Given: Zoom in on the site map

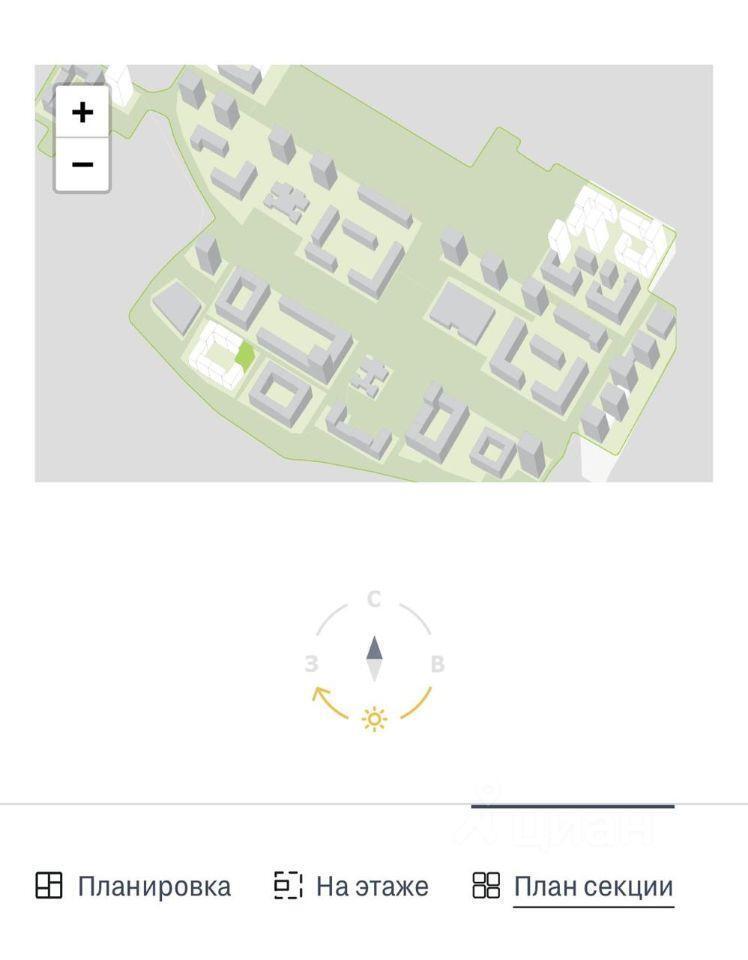Looking at the screenshot, I should (x=82, y=112).
